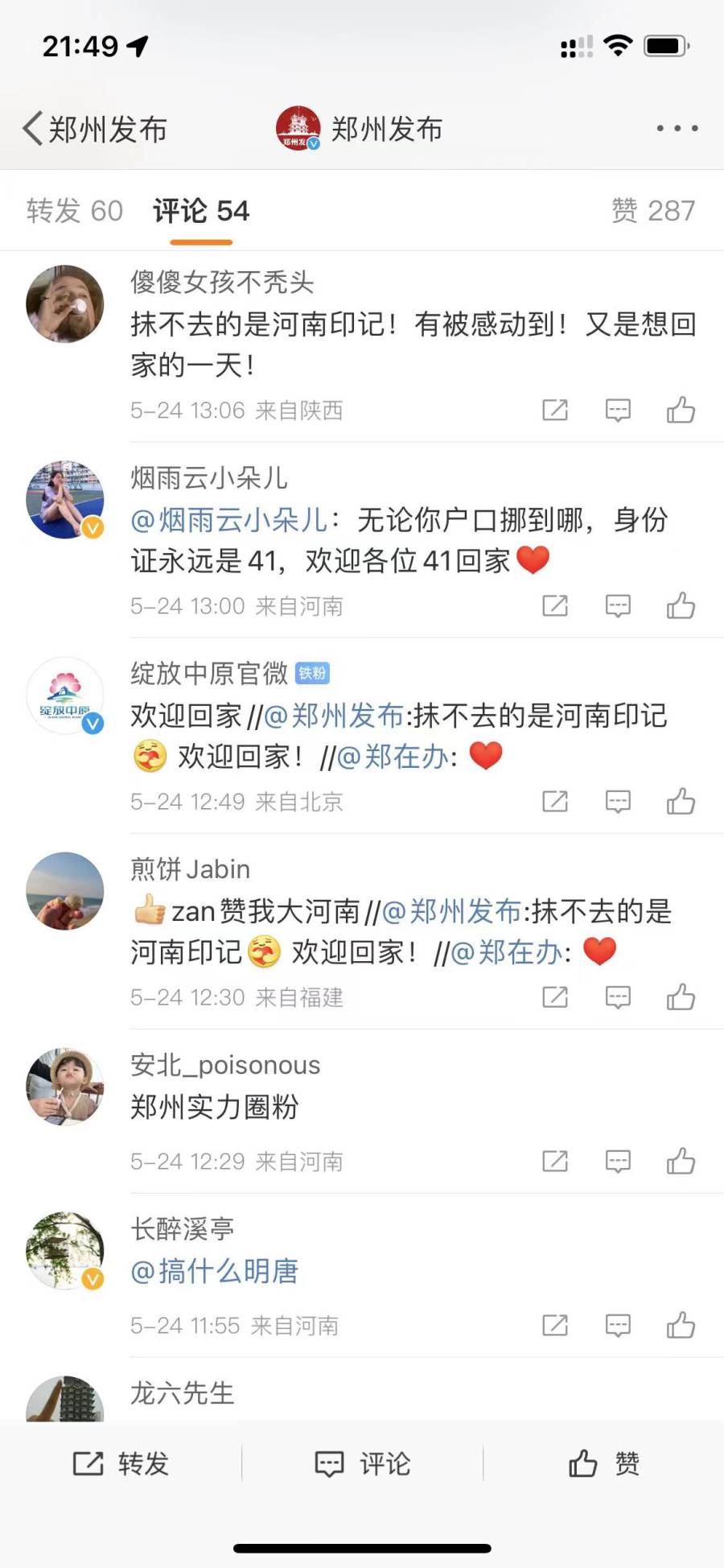Tap the bottom 转发 button
Screen dimensions: 724x1568
[121, 1463]
